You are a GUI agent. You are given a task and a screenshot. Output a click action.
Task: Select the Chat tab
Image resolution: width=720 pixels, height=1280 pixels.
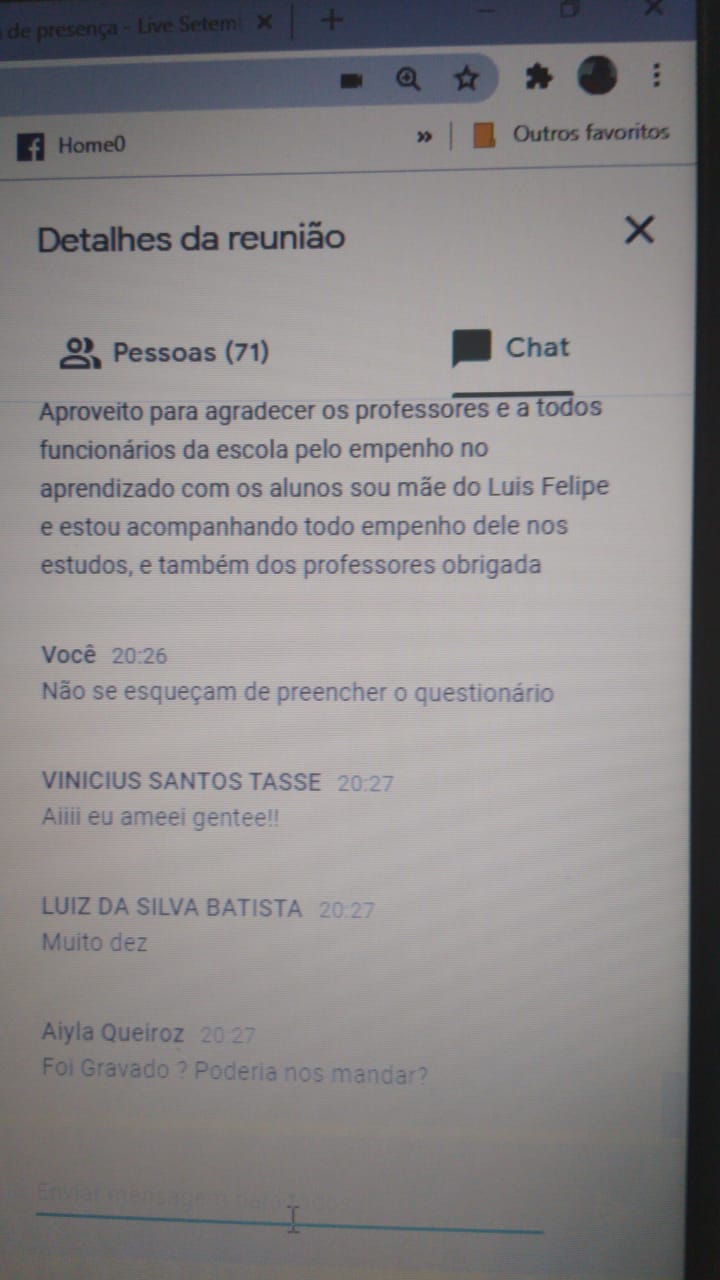click(511, 348)
